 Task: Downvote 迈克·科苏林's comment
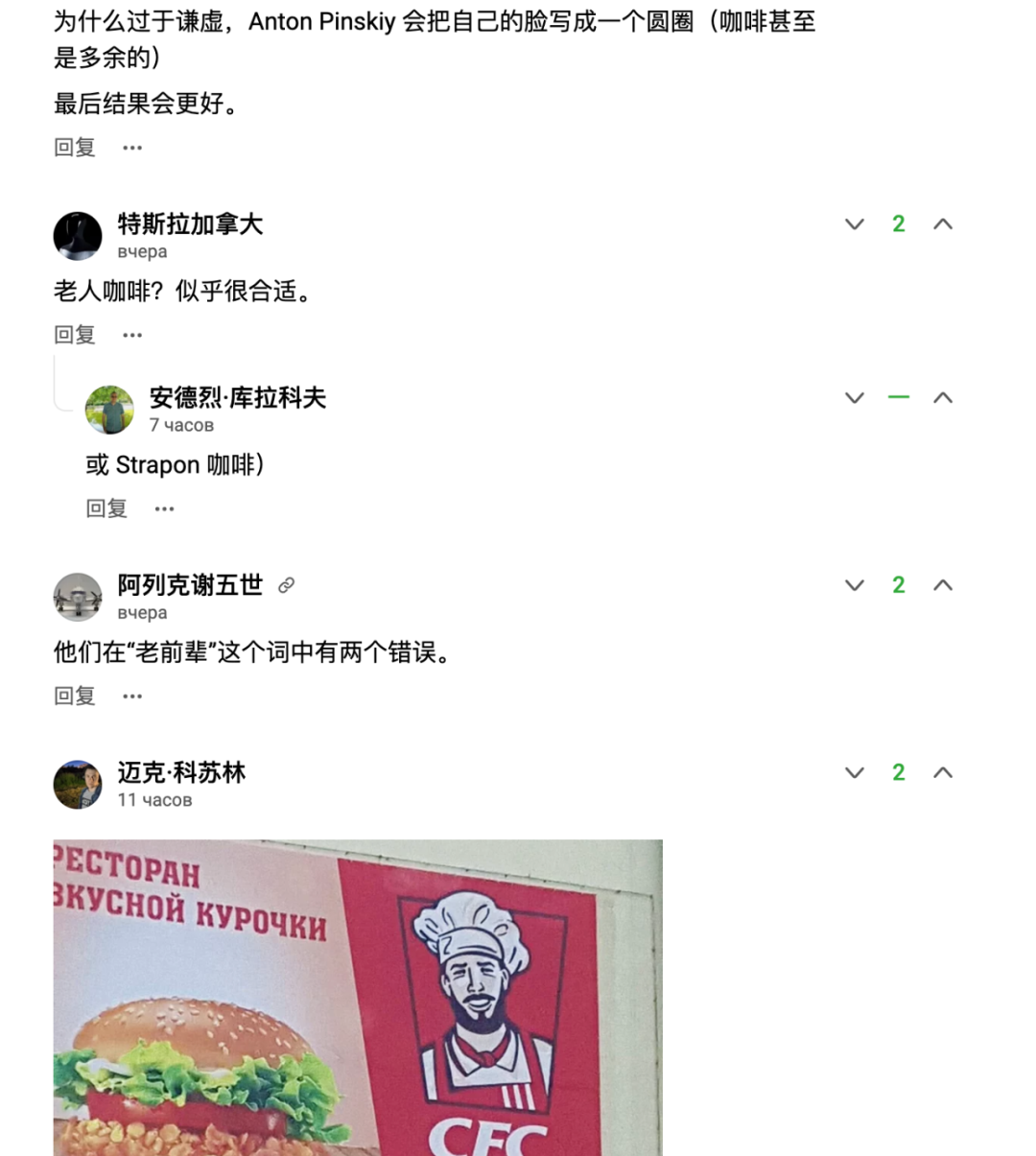[854, 773]
